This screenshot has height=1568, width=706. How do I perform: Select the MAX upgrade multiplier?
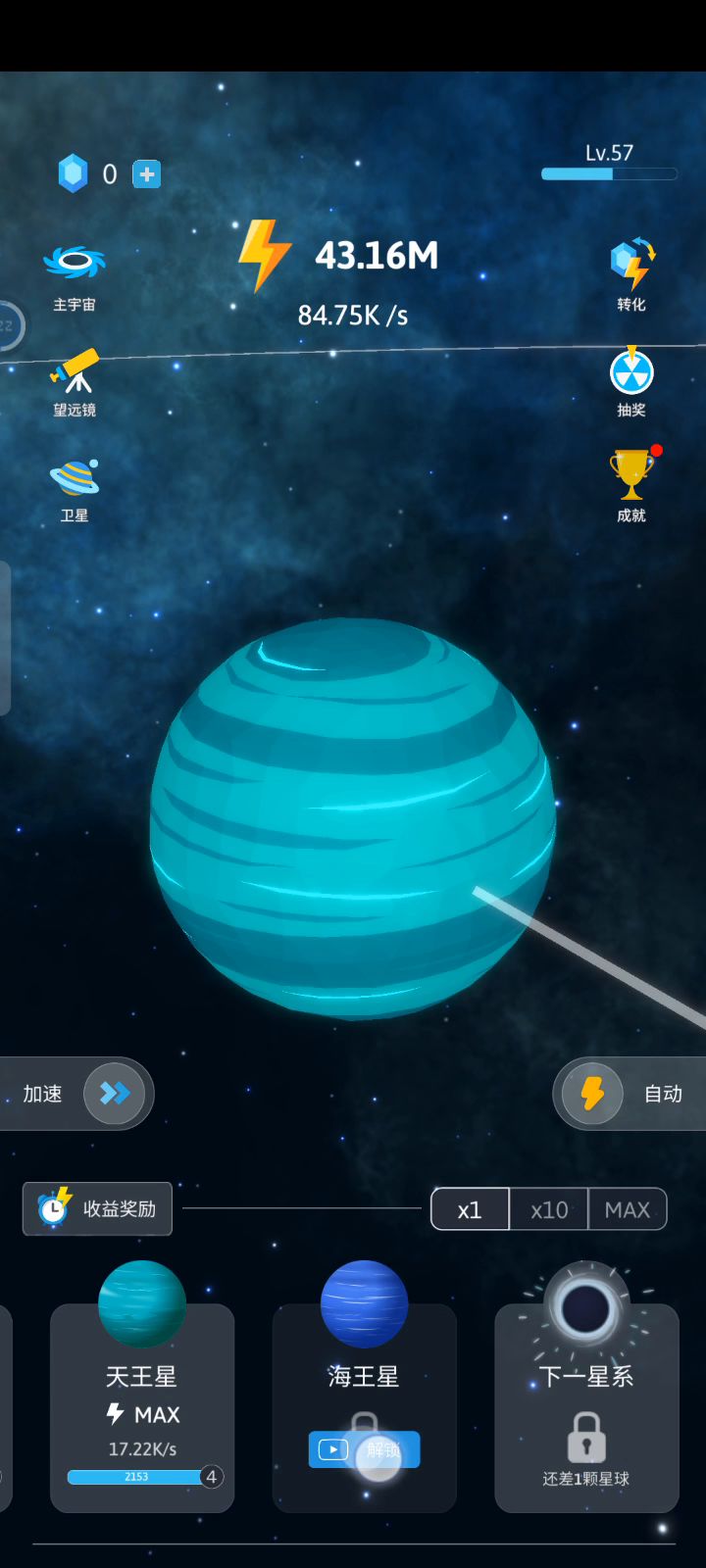[628, 1209]
